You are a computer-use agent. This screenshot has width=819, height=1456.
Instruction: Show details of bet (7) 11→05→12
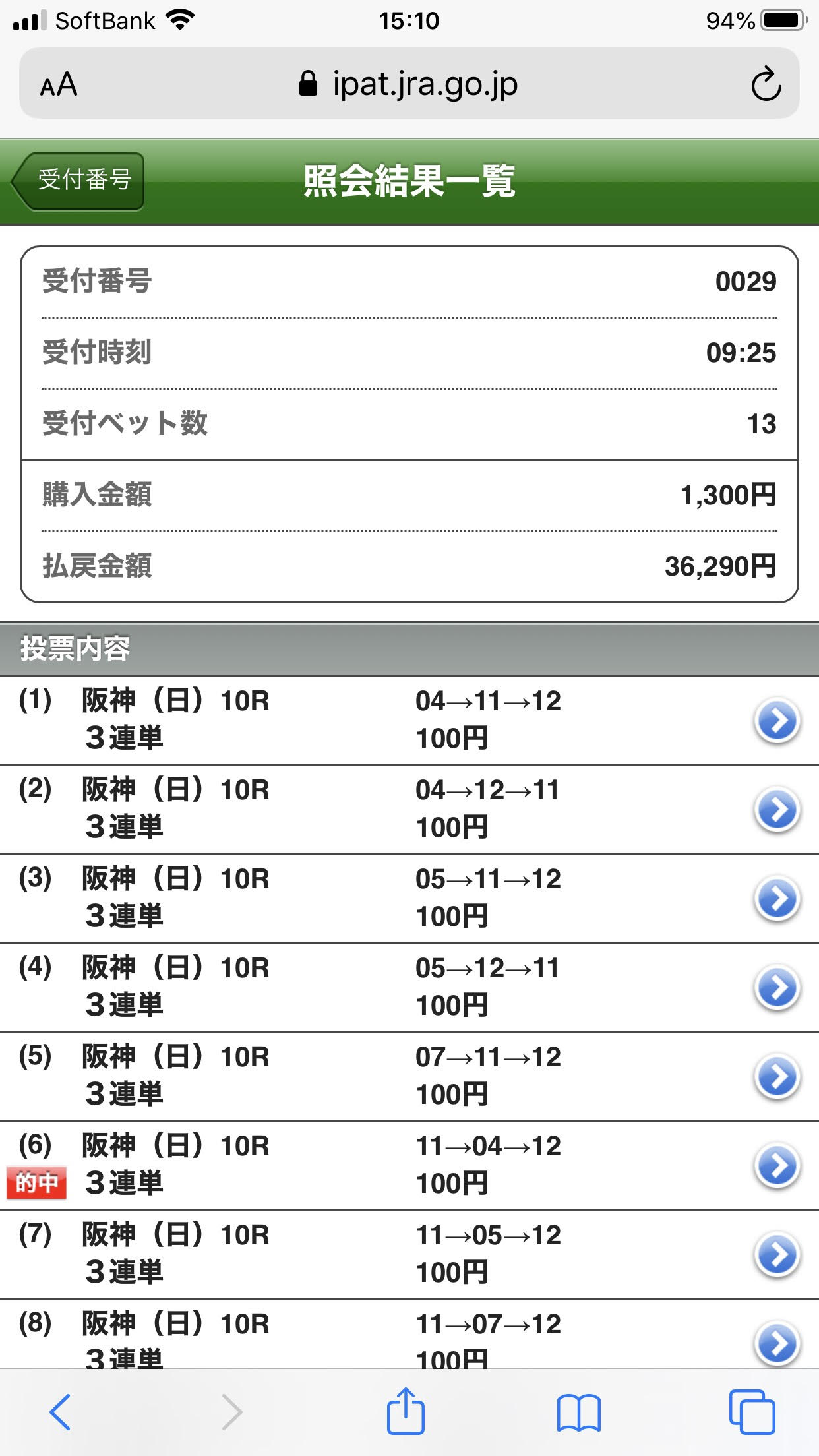pyautogui.click(x=777, y=1255)
